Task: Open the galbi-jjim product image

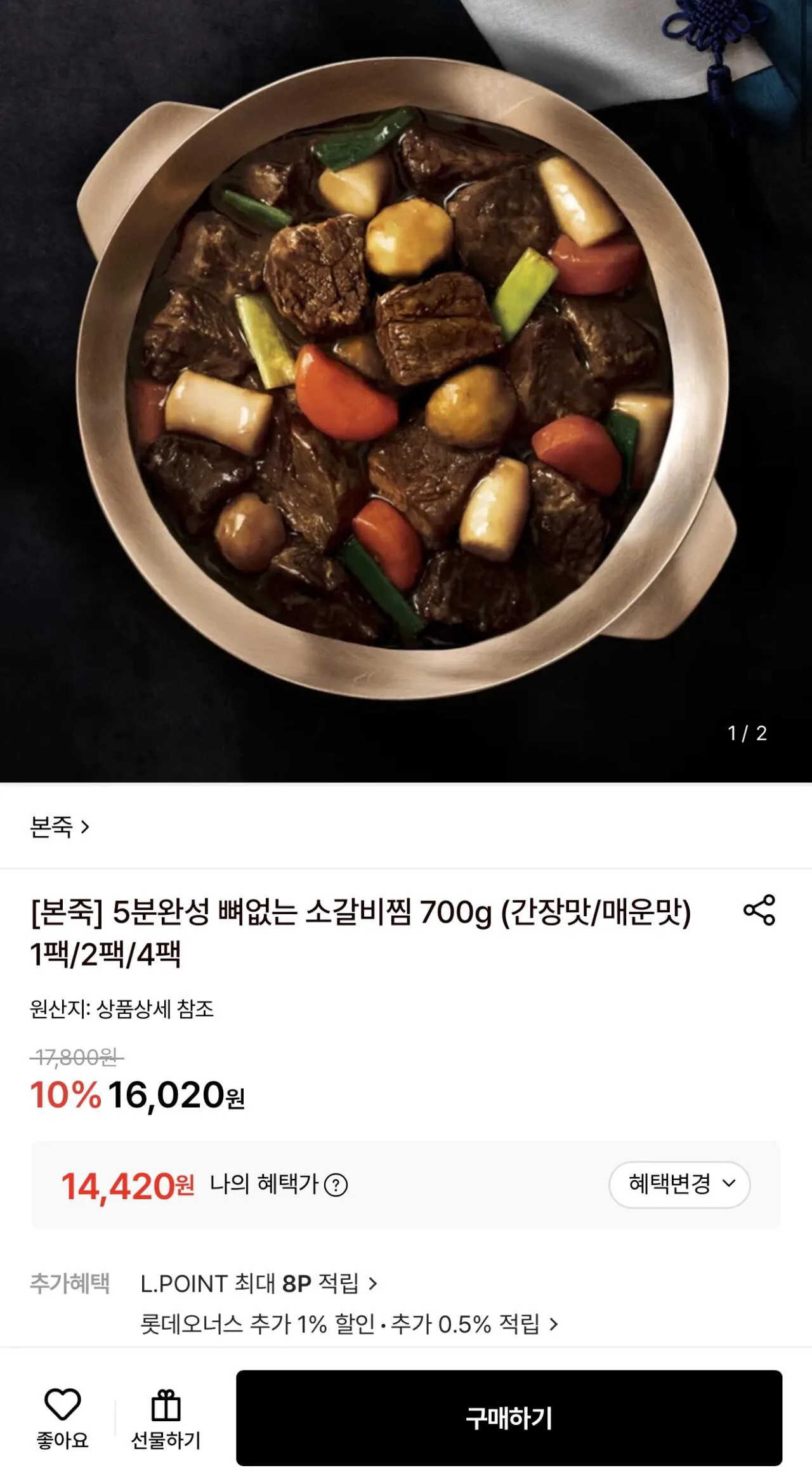Action: [x=406, y=391]
